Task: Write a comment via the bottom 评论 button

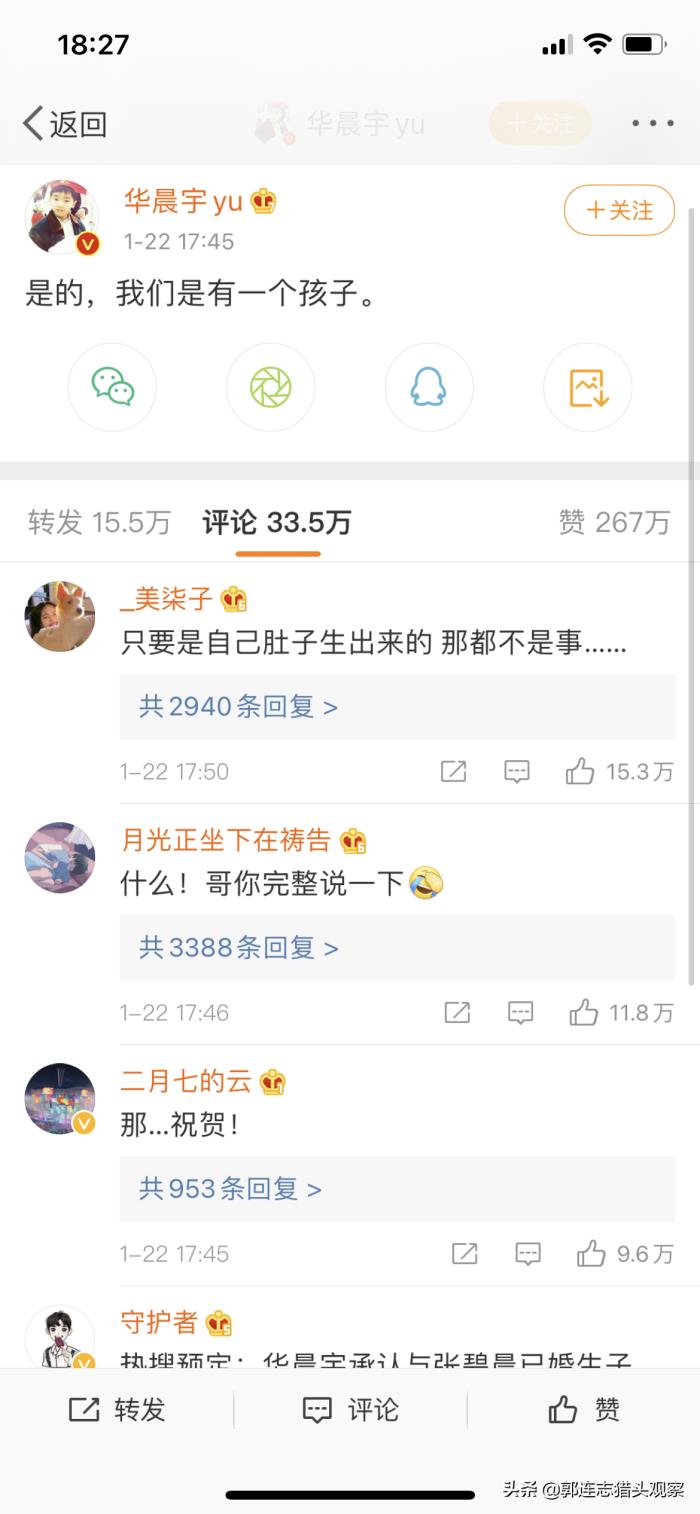Action: pos(350,1410)
